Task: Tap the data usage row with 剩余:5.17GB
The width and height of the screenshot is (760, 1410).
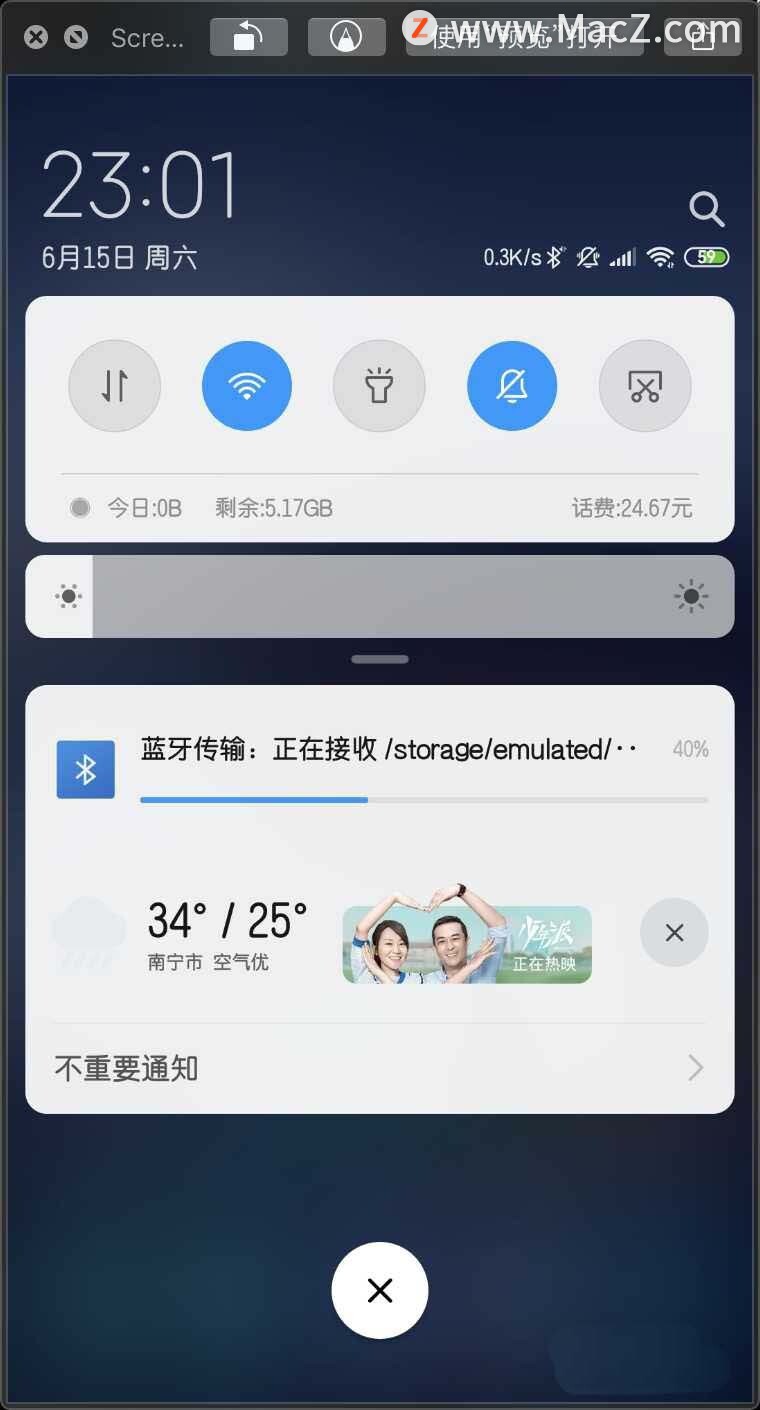Action: [273, 508]
